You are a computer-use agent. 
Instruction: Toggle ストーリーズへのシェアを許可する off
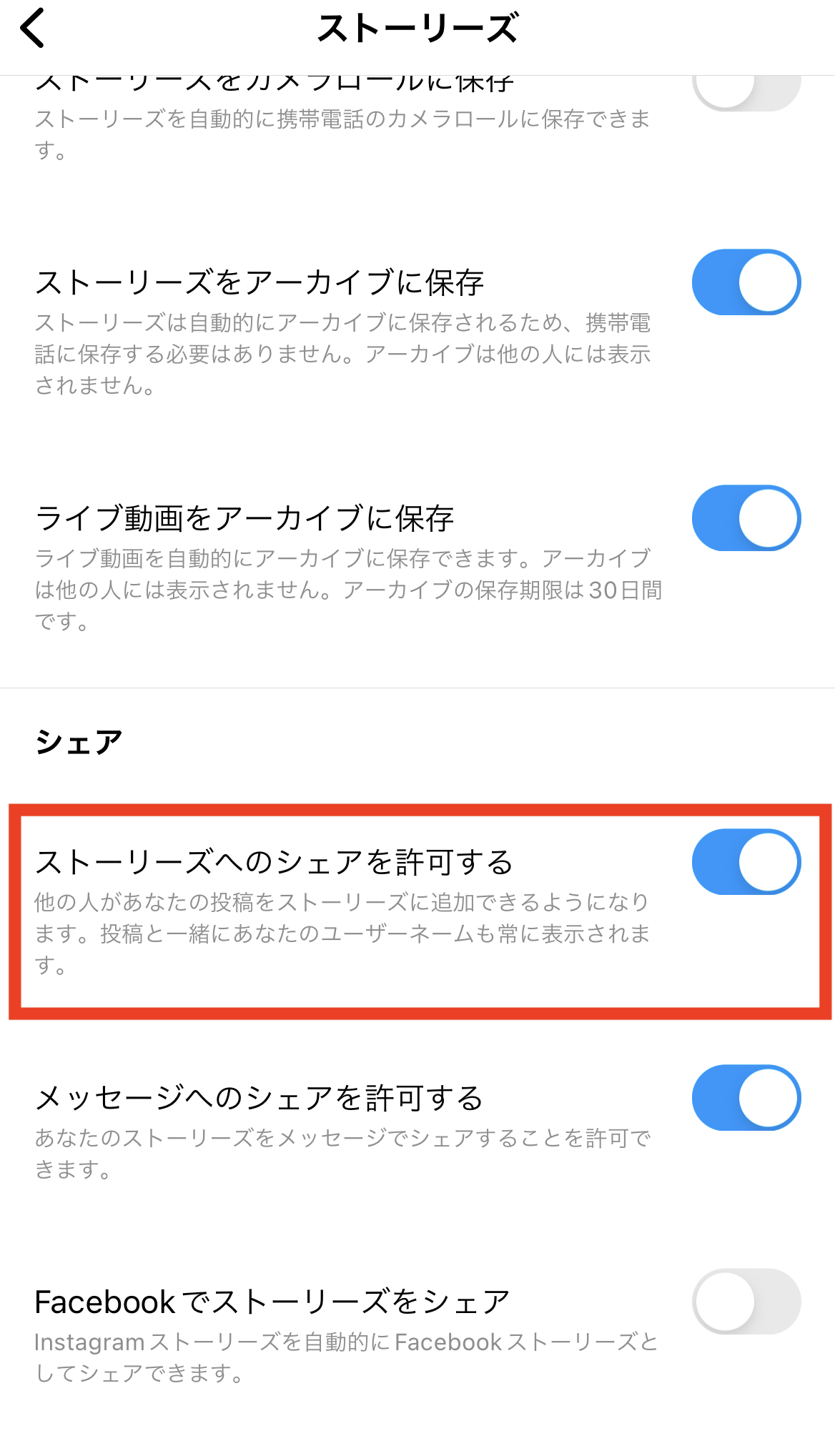tap(746, 862)
